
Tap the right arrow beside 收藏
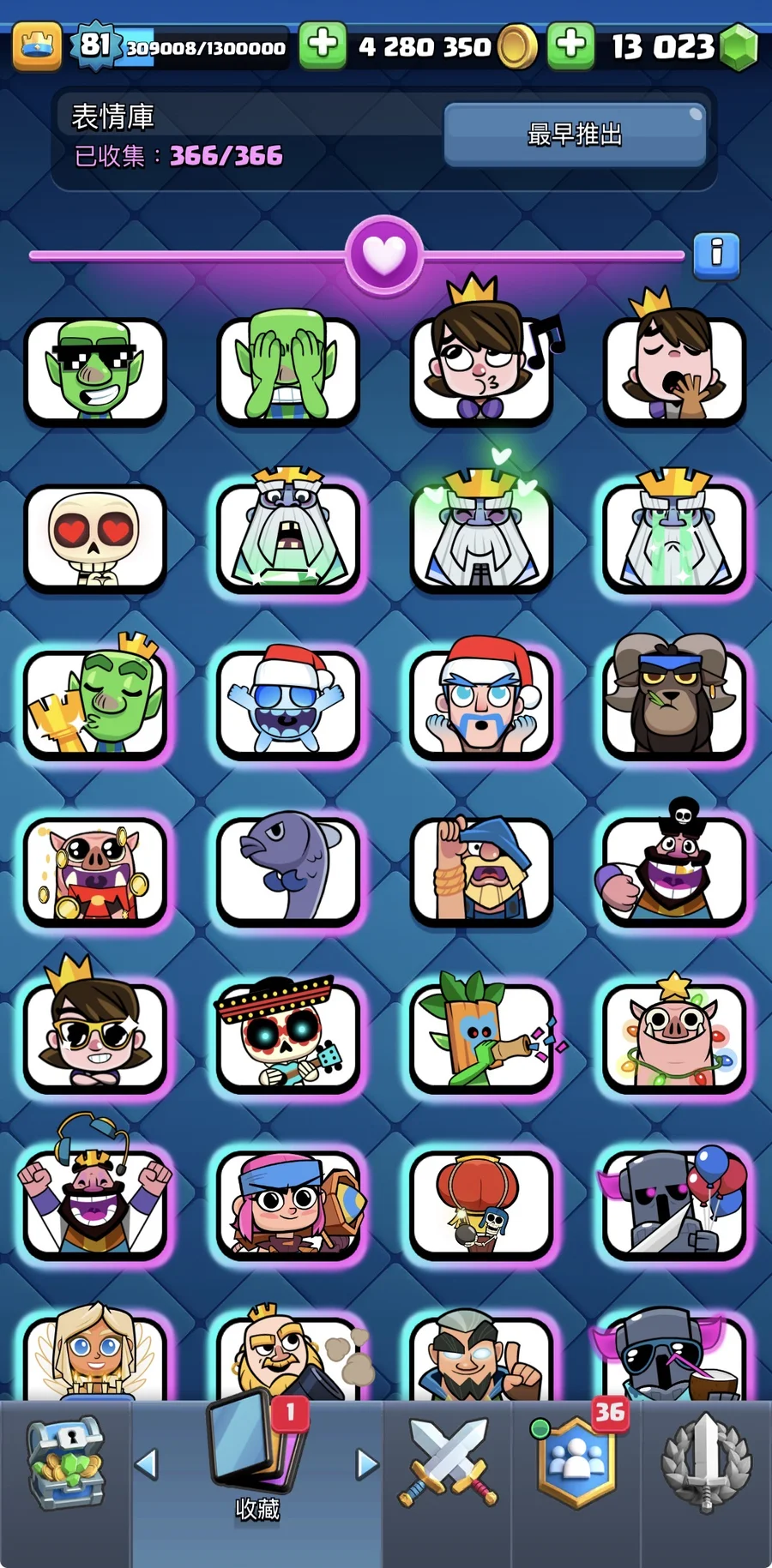click(x=366, y=1464)
